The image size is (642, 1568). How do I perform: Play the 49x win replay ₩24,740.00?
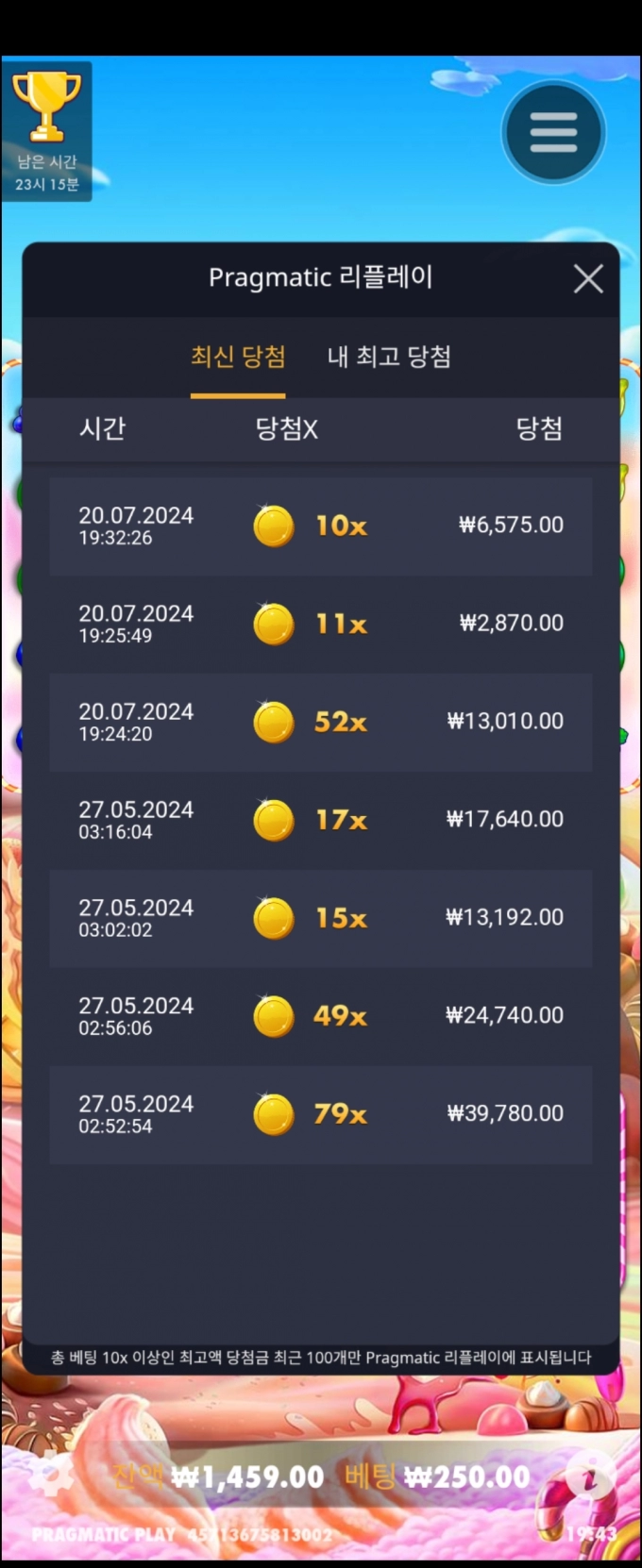(x=321, y=1016)
